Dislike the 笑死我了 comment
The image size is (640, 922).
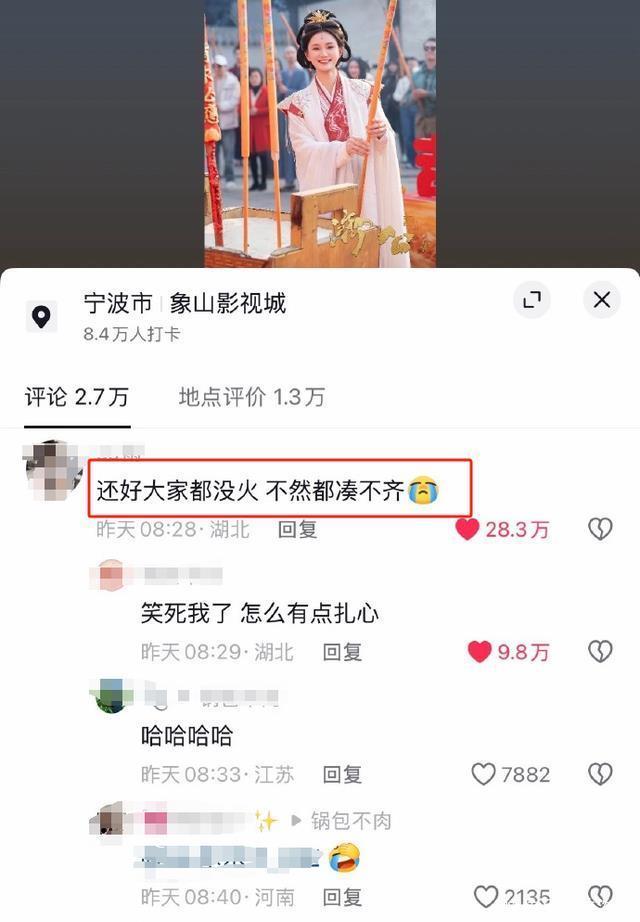[600, 652]
